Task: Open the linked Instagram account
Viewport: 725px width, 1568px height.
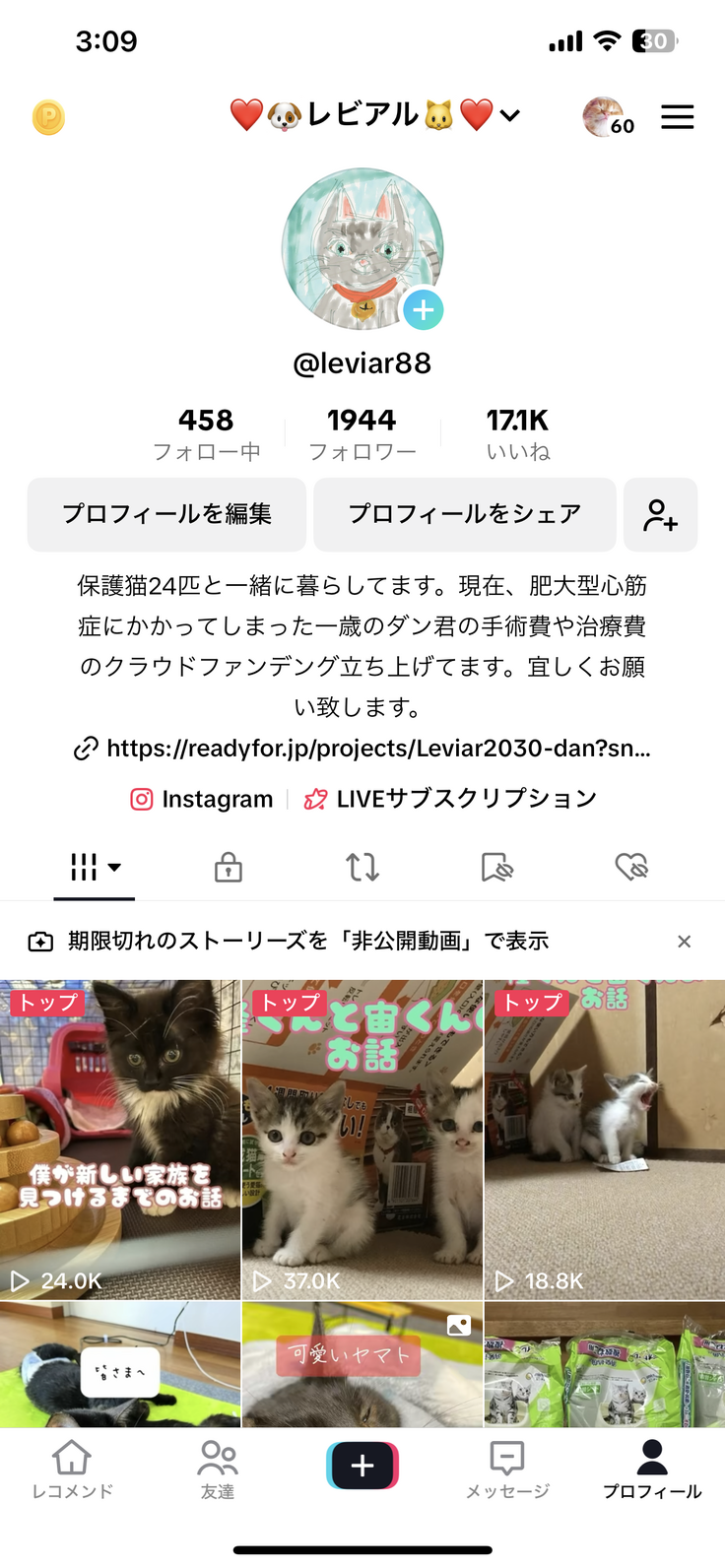Action: coord(203,799)
